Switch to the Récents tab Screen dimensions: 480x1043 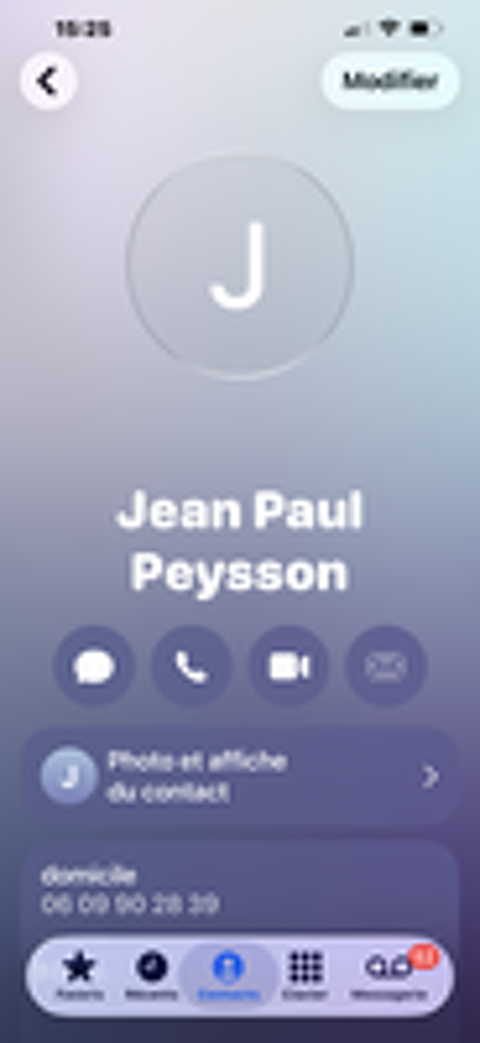point(152,976)
